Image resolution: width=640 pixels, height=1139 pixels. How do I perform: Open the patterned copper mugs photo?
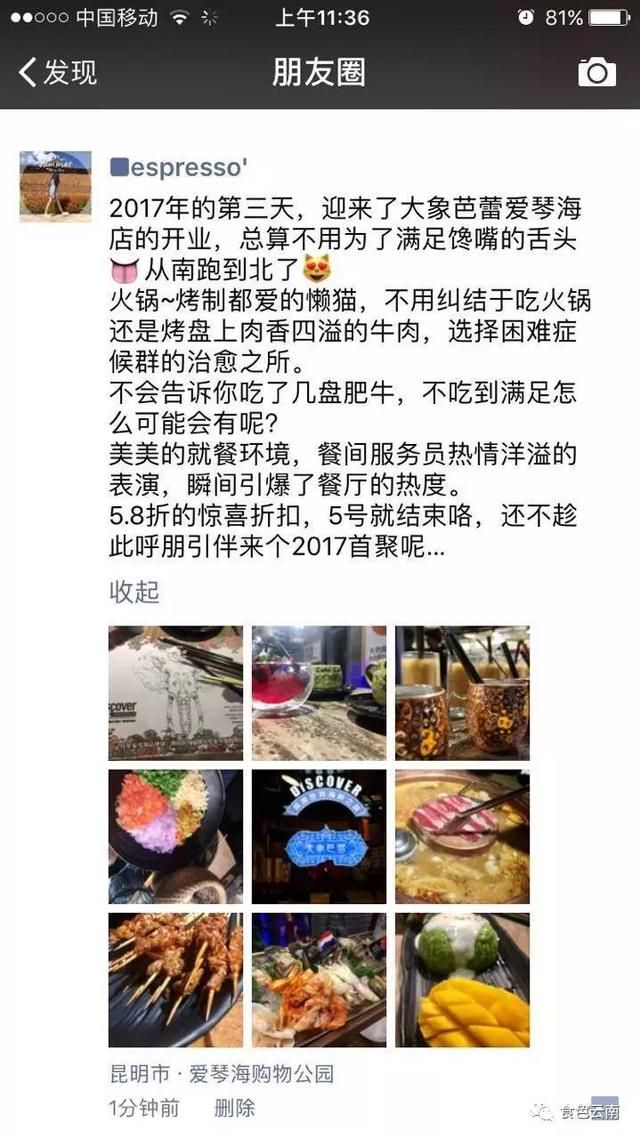tap(462, 693)
